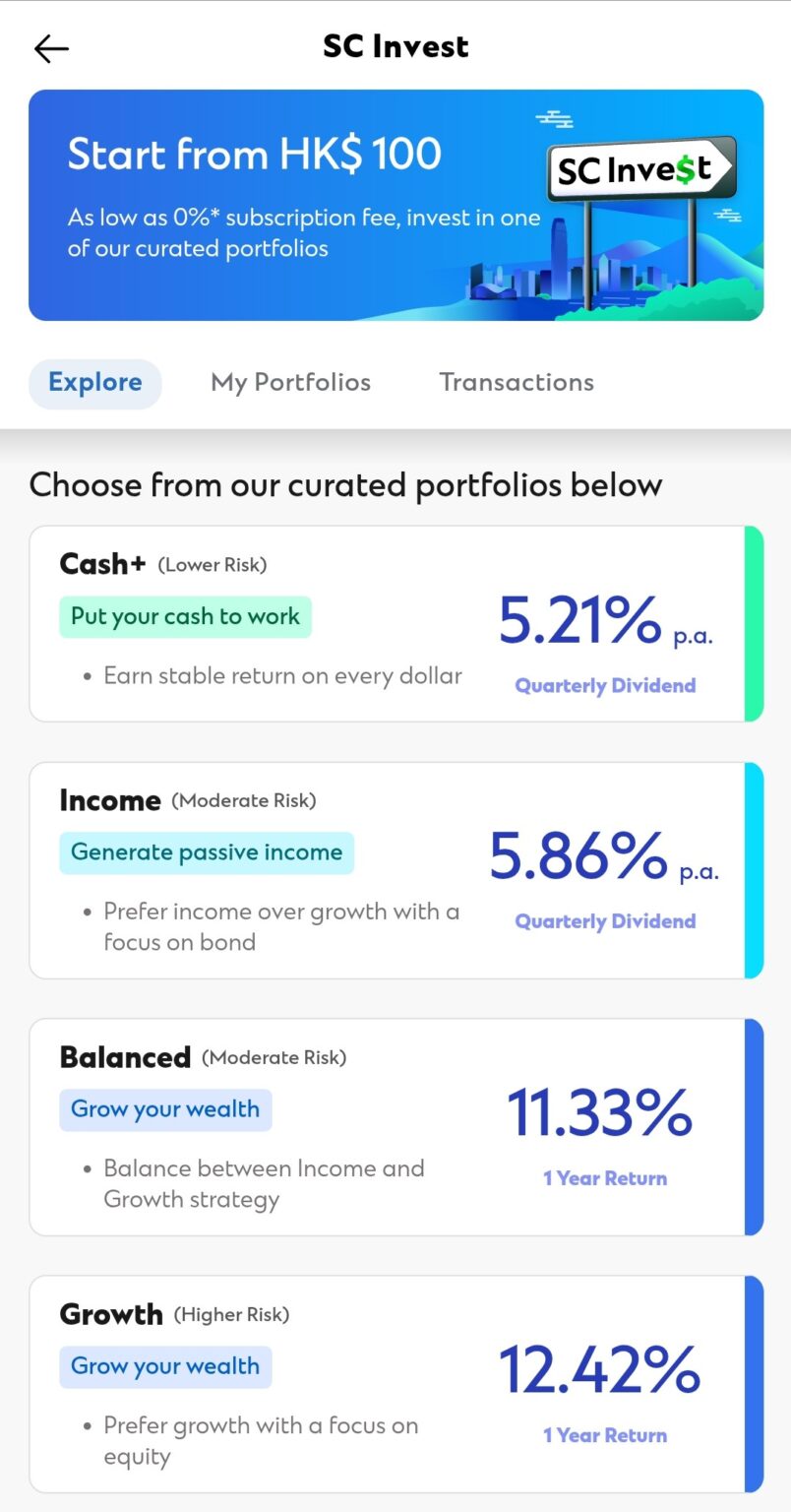Click the 1 Year Return label under Growth

(x=605, y=1434)
